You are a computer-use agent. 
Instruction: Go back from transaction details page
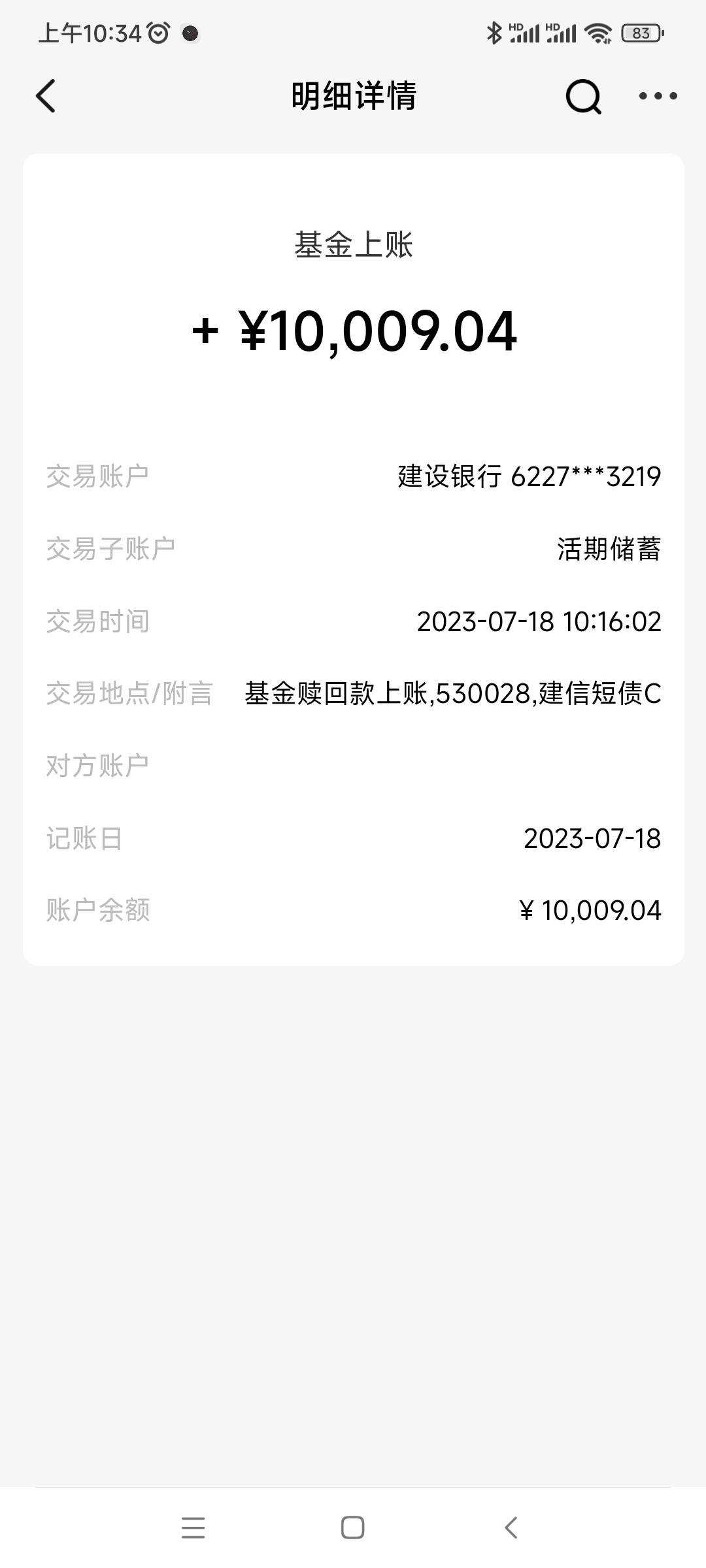[x=46, y=96]
